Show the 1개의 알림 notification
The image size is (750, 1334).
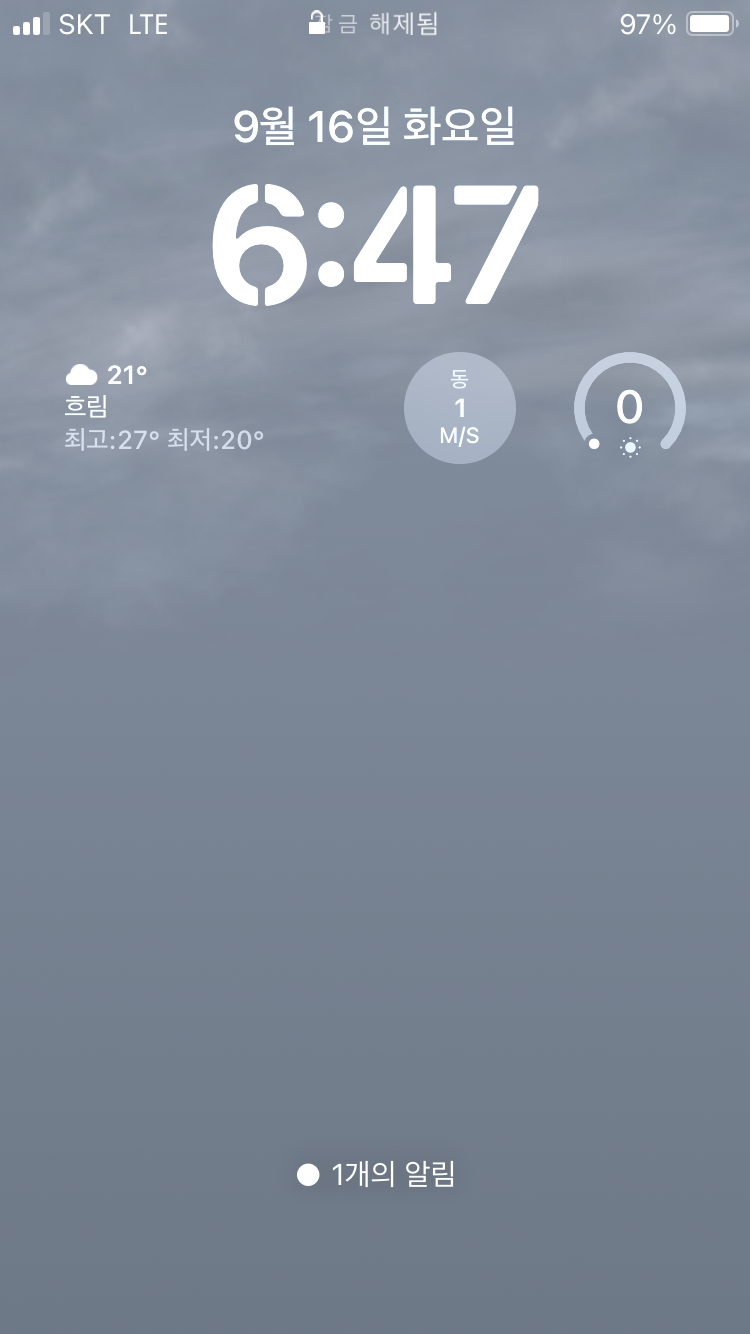(x=376, y=1175)
